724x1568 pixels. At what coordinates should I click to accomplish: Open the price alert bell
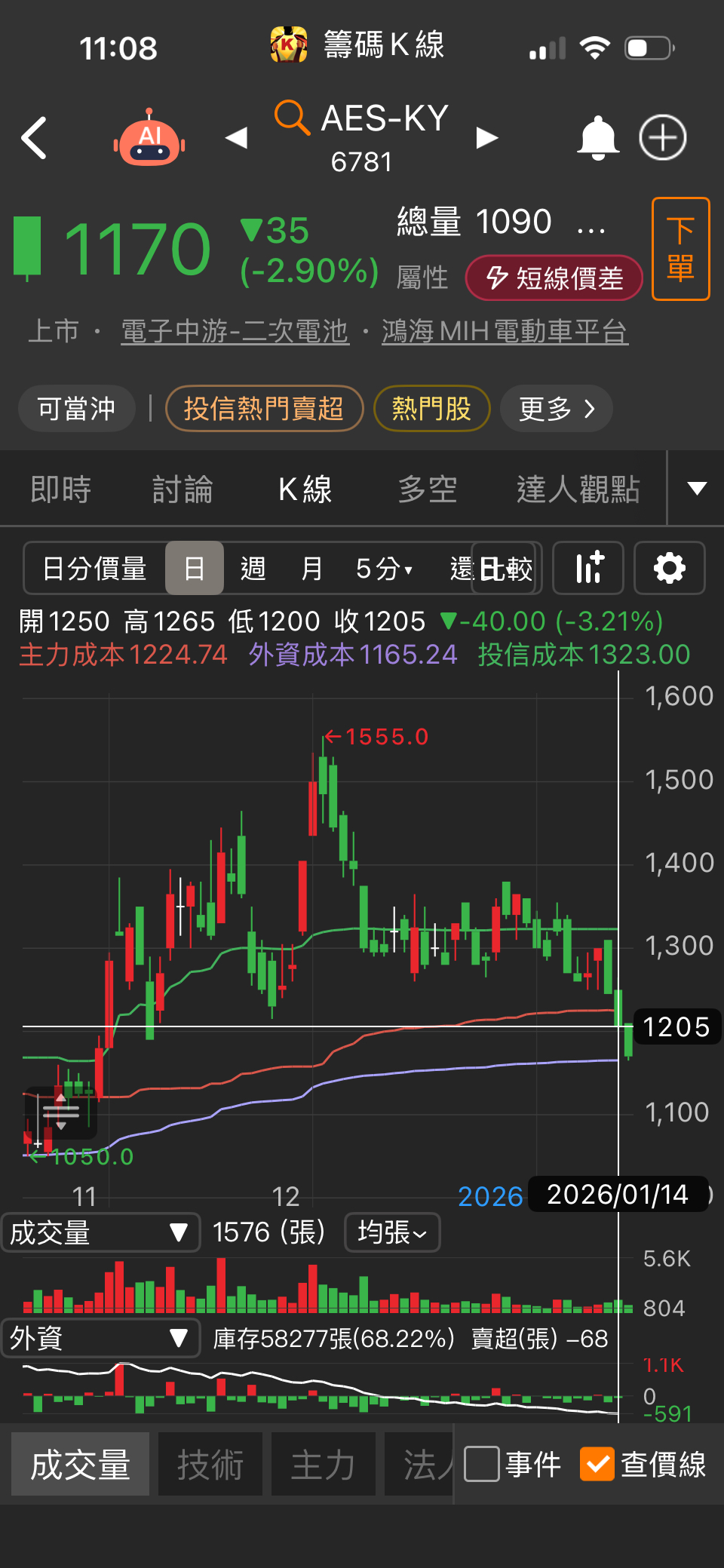click(597, 138)
